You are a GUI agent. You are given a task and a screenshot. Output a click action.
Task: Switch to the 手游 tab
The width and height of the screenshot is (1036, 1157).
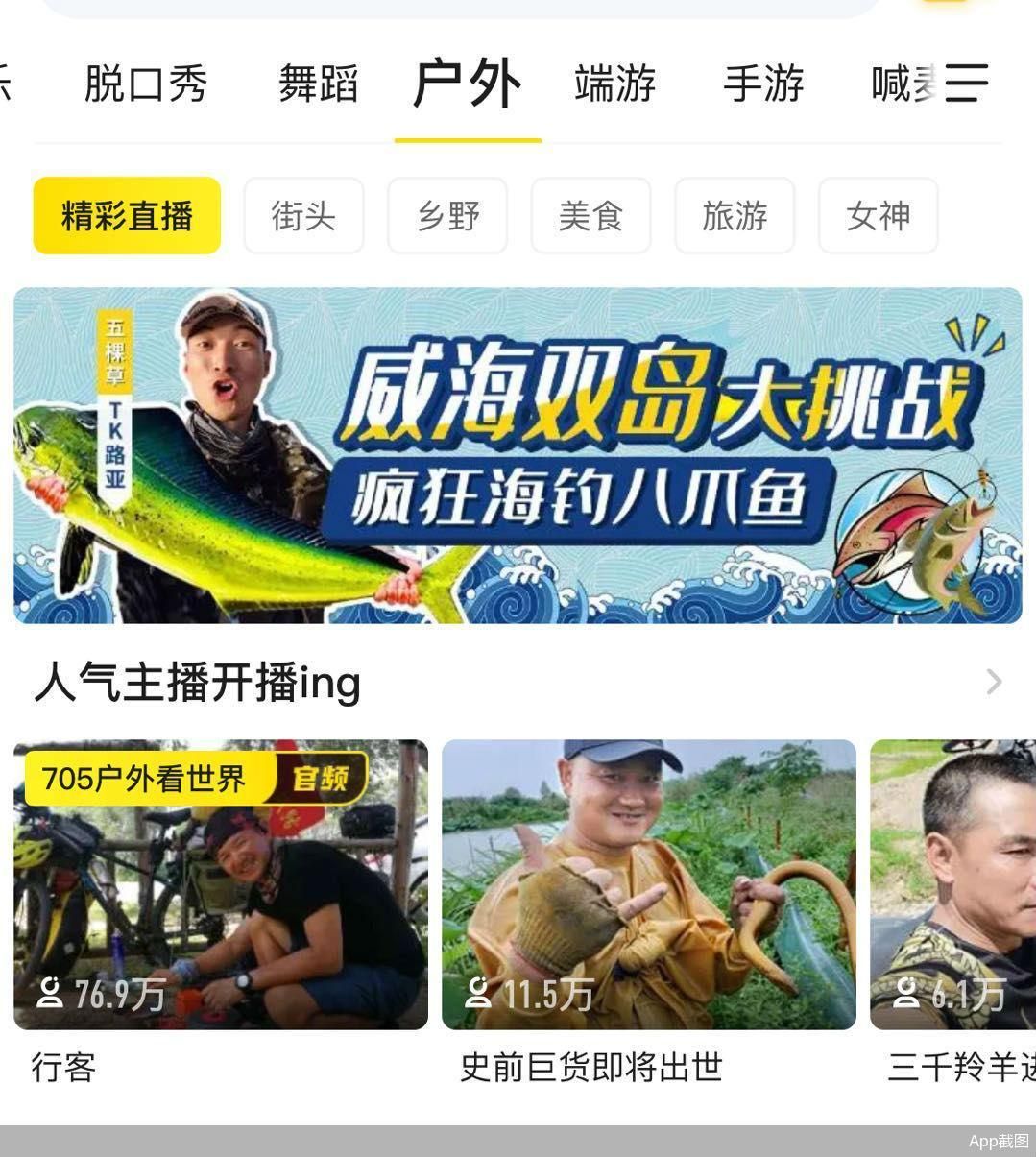click(763, 84)
